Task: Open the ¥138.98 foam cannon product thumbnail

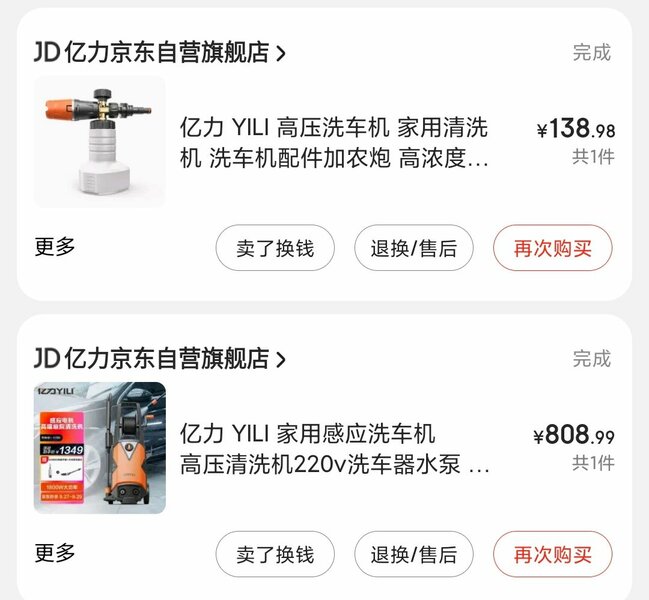Action: (99, 142)
